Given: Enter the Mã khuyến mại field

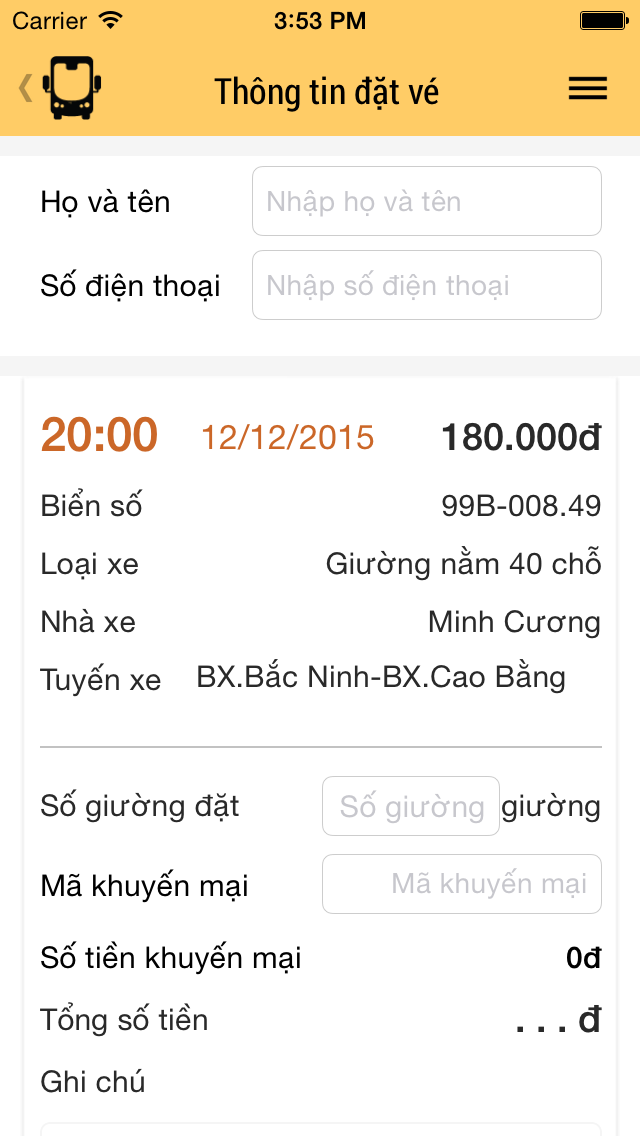Looking at the screenshot, I should pos(461,884).
